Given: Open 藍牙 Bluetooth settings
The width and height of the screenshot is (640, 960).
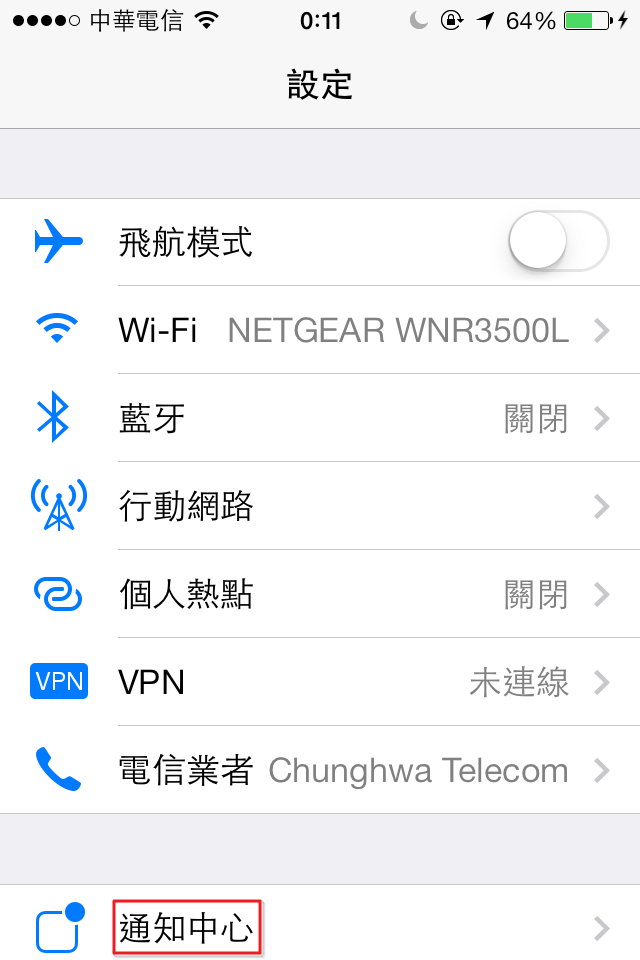Looking at the screenshot, I should [x=320, y=418].
